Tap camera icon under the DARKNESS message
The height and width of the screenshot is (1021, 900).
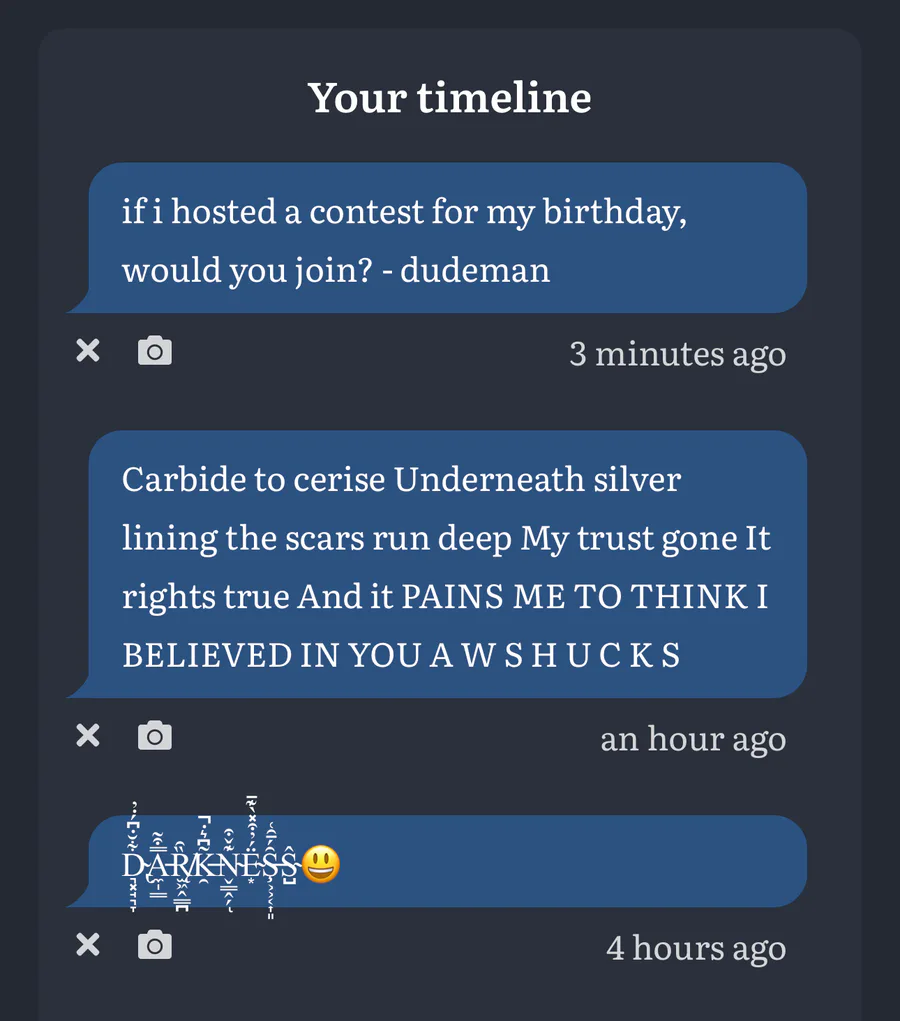[x=155, y=945]
